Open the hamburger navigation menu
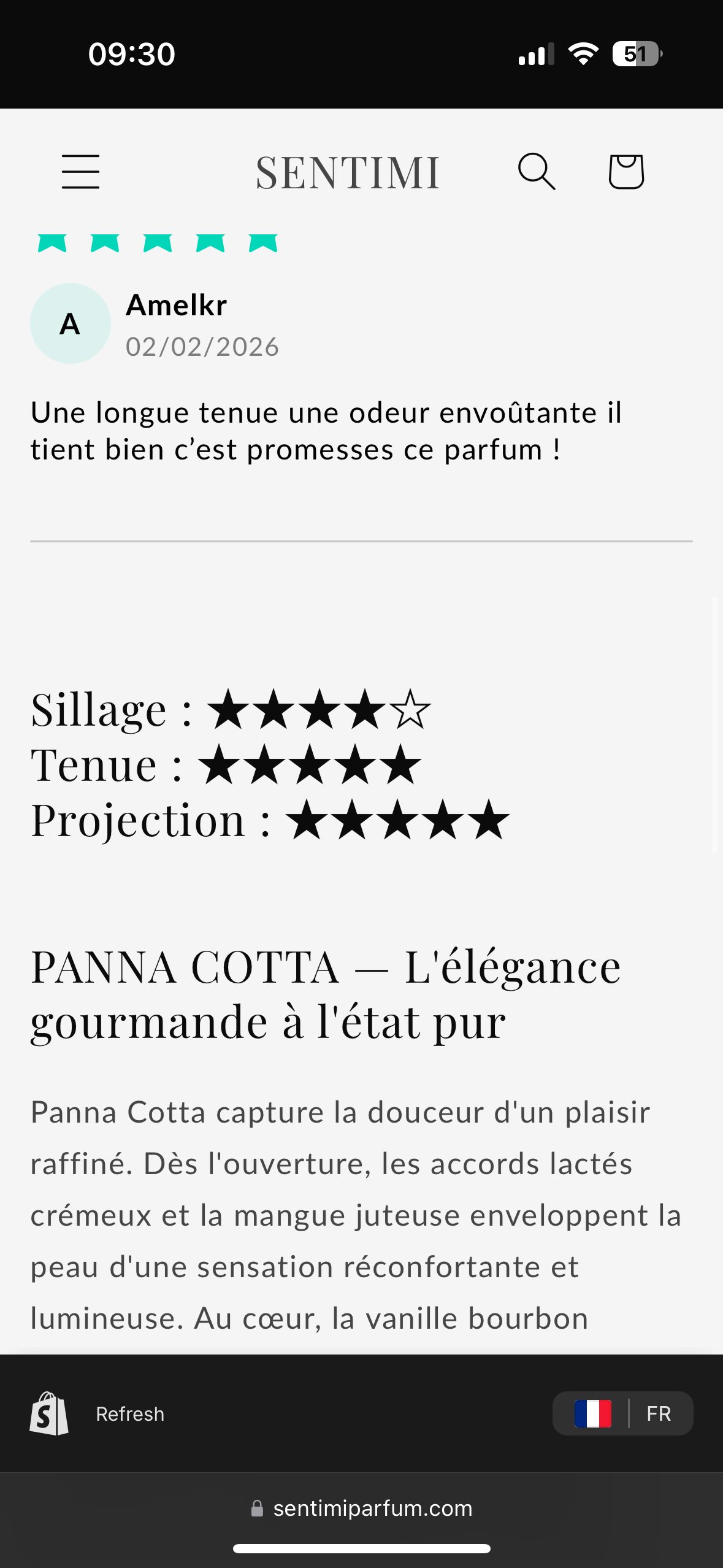Screen dimensions: 723x1568 [80, 172]
